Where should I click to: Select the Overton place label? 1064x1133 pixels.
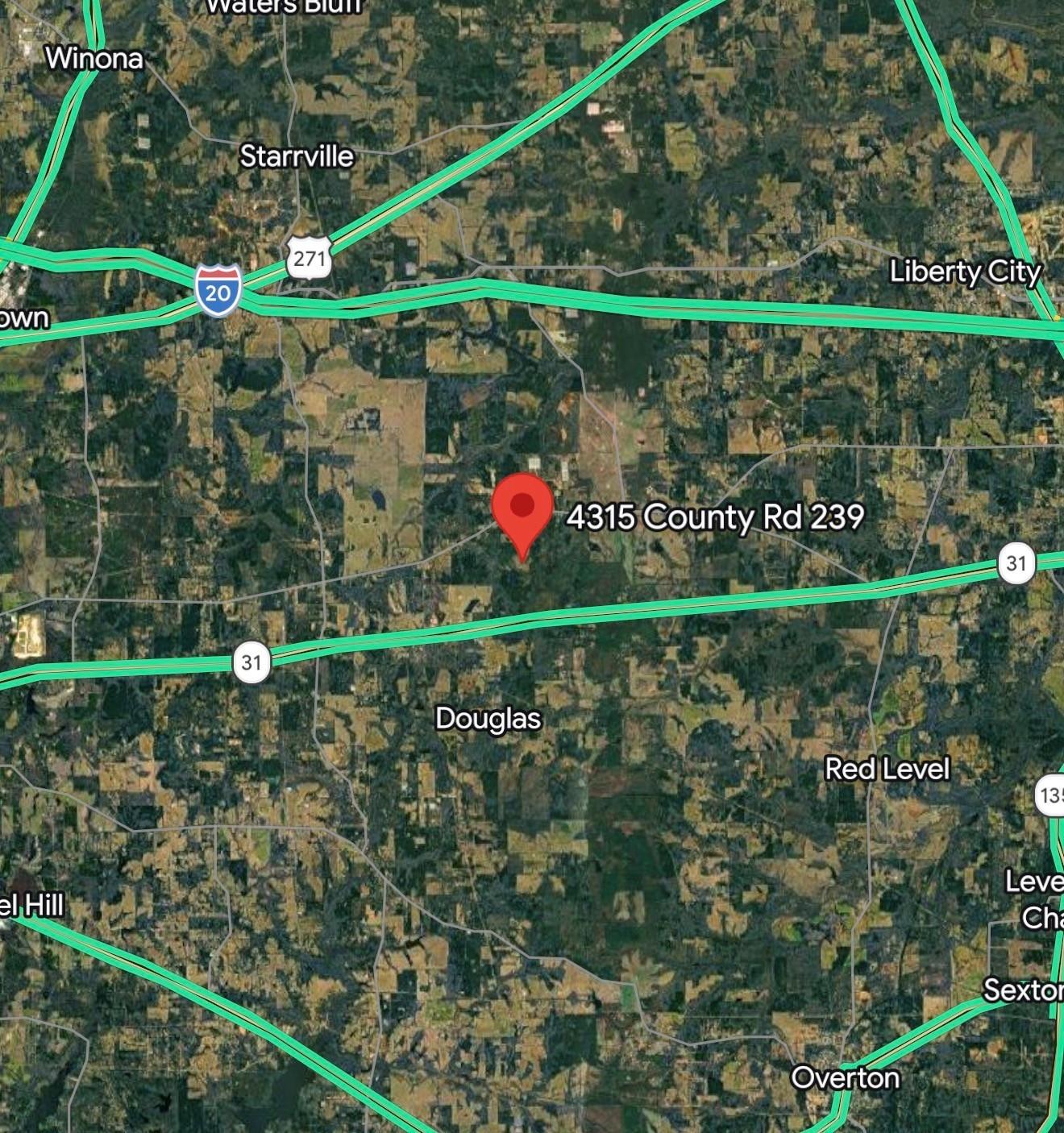tap(846, 1077)
